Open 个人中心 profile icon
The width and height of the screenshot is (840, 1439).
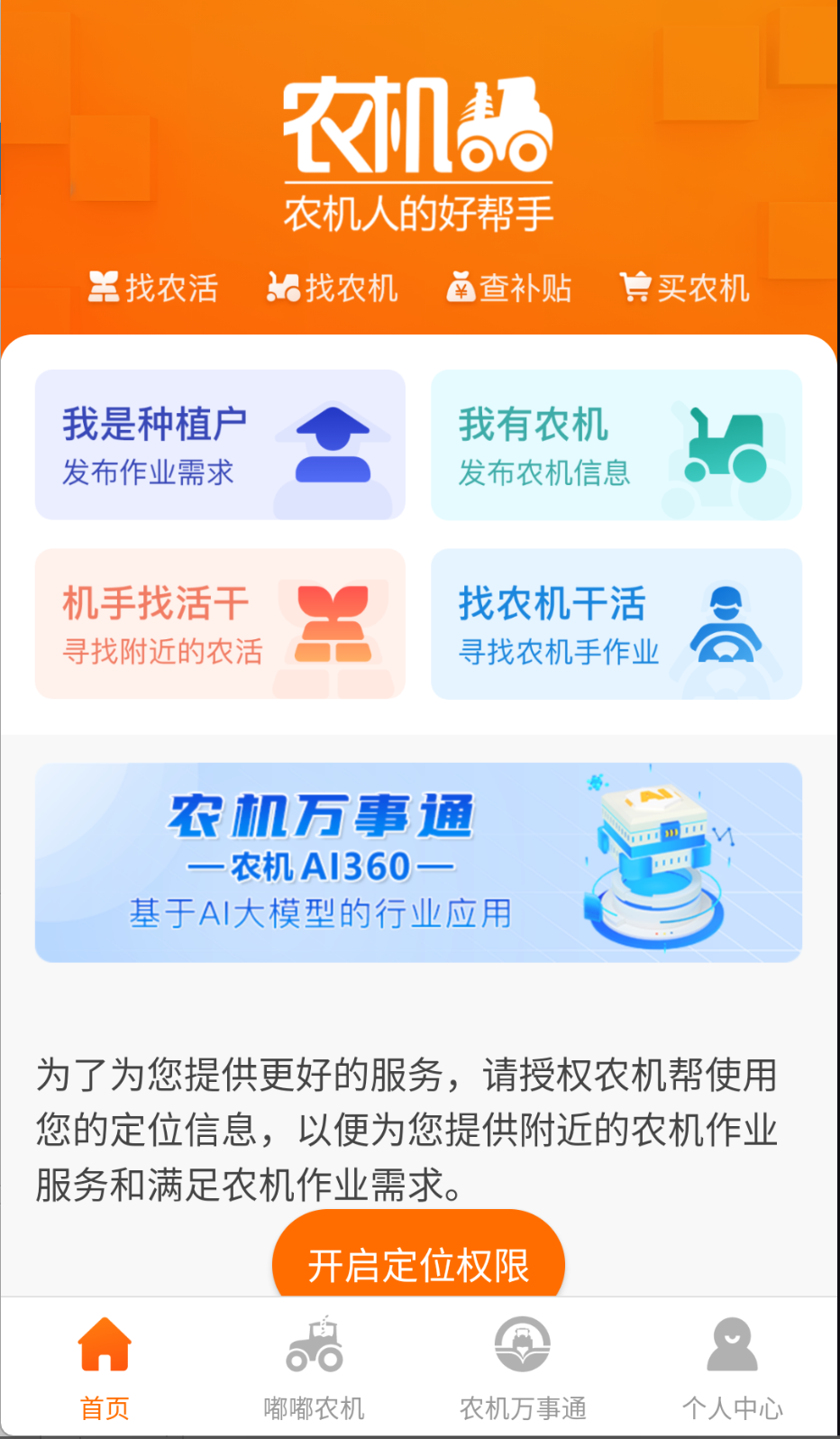(733, 1343)
